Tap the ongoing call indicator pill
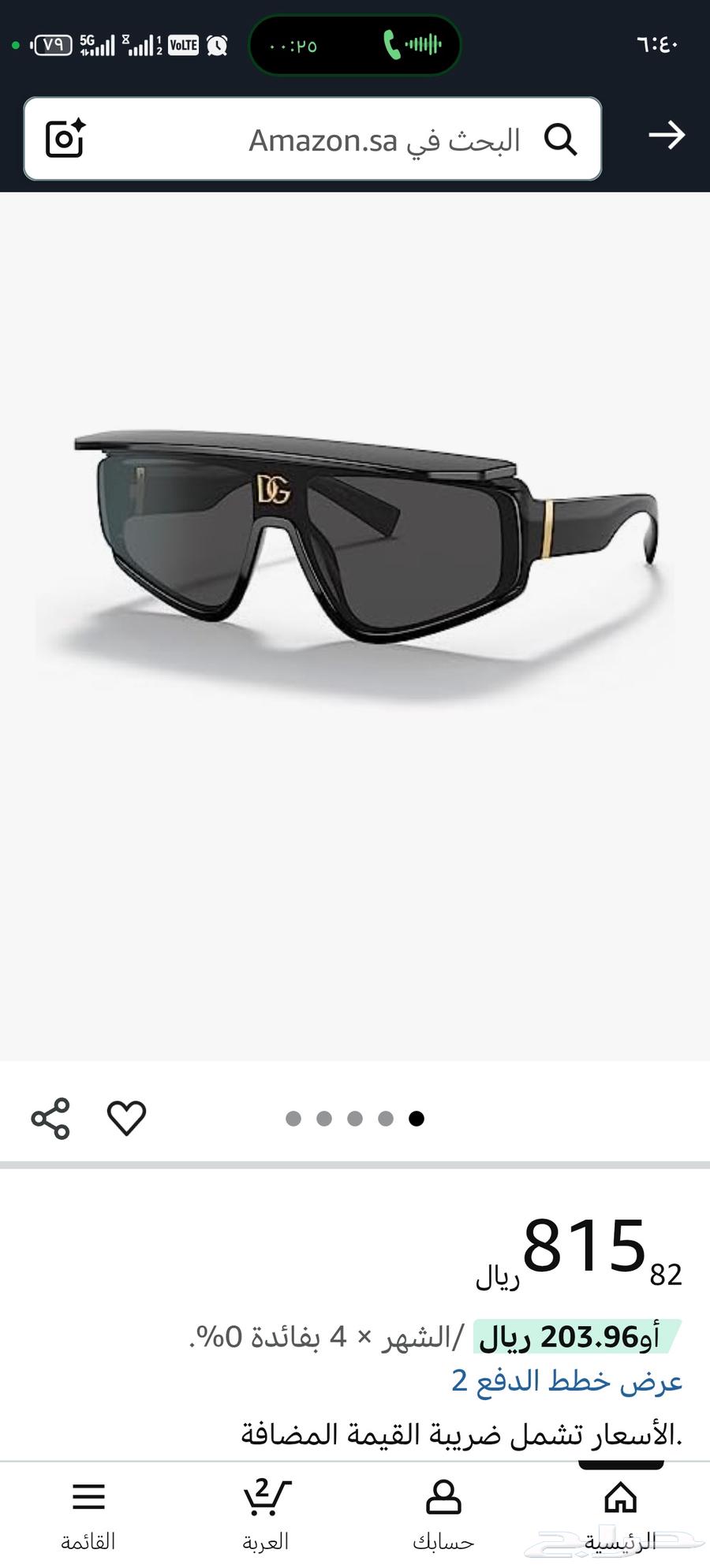The image size is (710, 1568). click(x=355, y=45)
